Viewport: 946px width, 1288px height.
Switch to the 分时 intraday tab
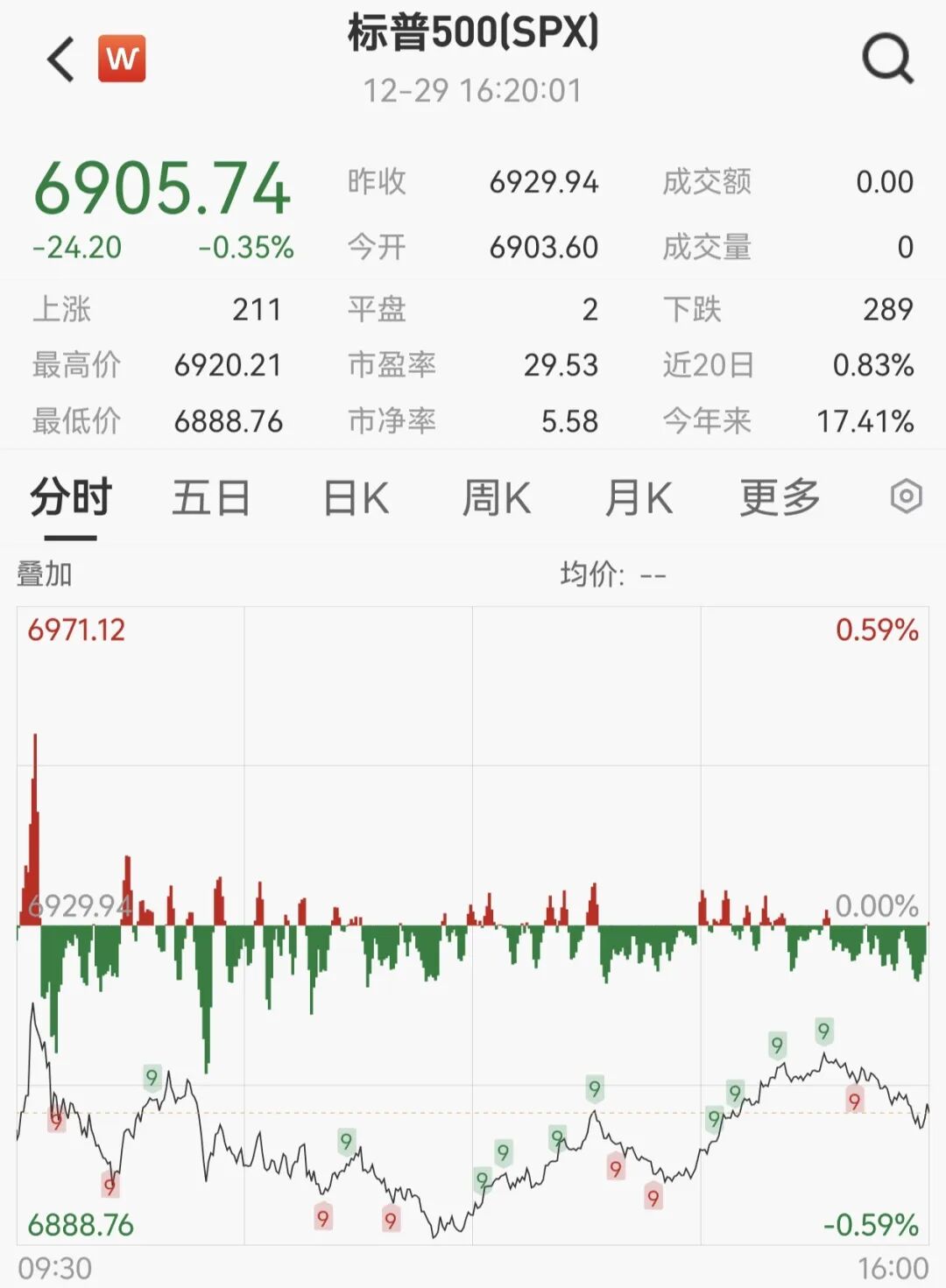pos(71,498)
